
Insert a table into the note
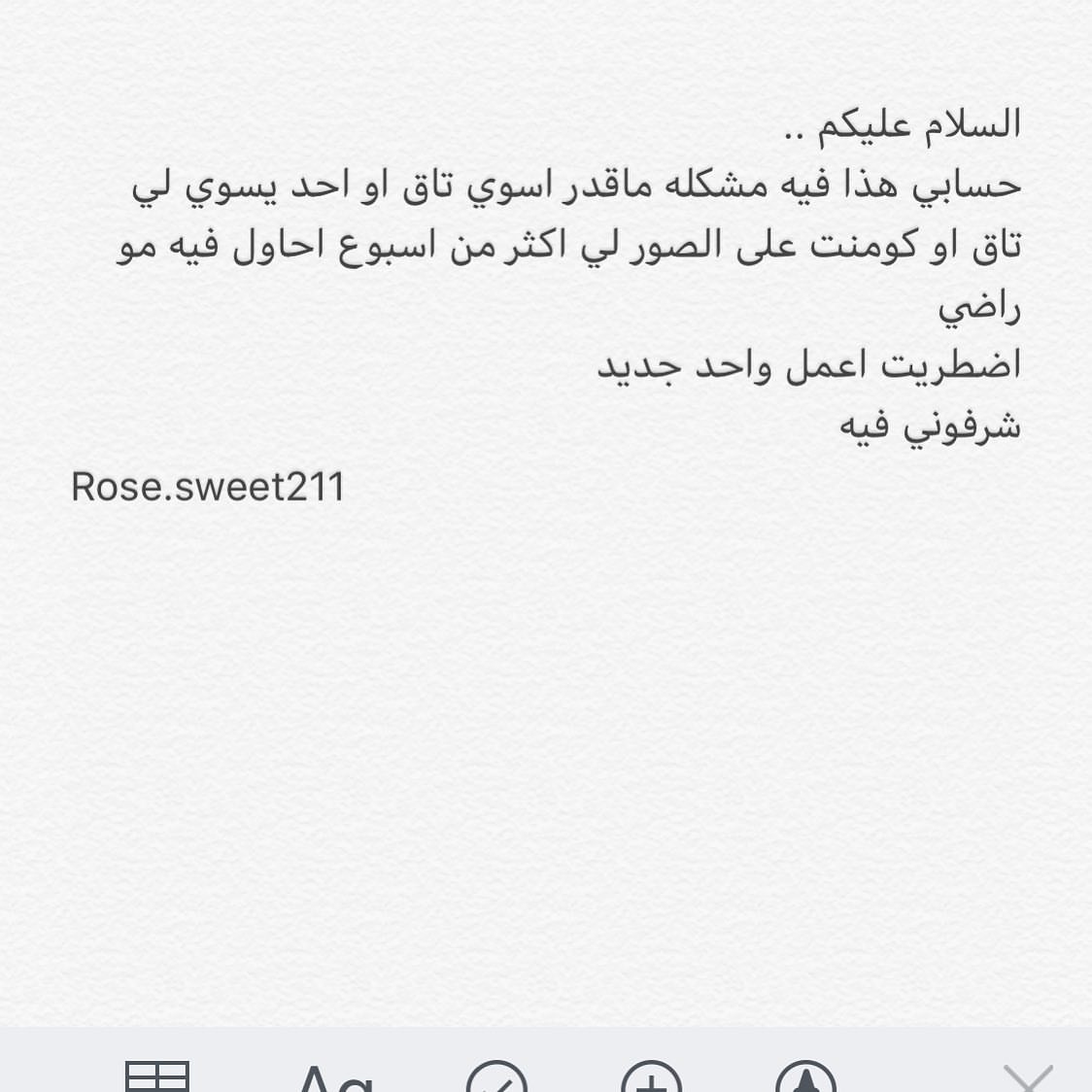point(156,1076)
